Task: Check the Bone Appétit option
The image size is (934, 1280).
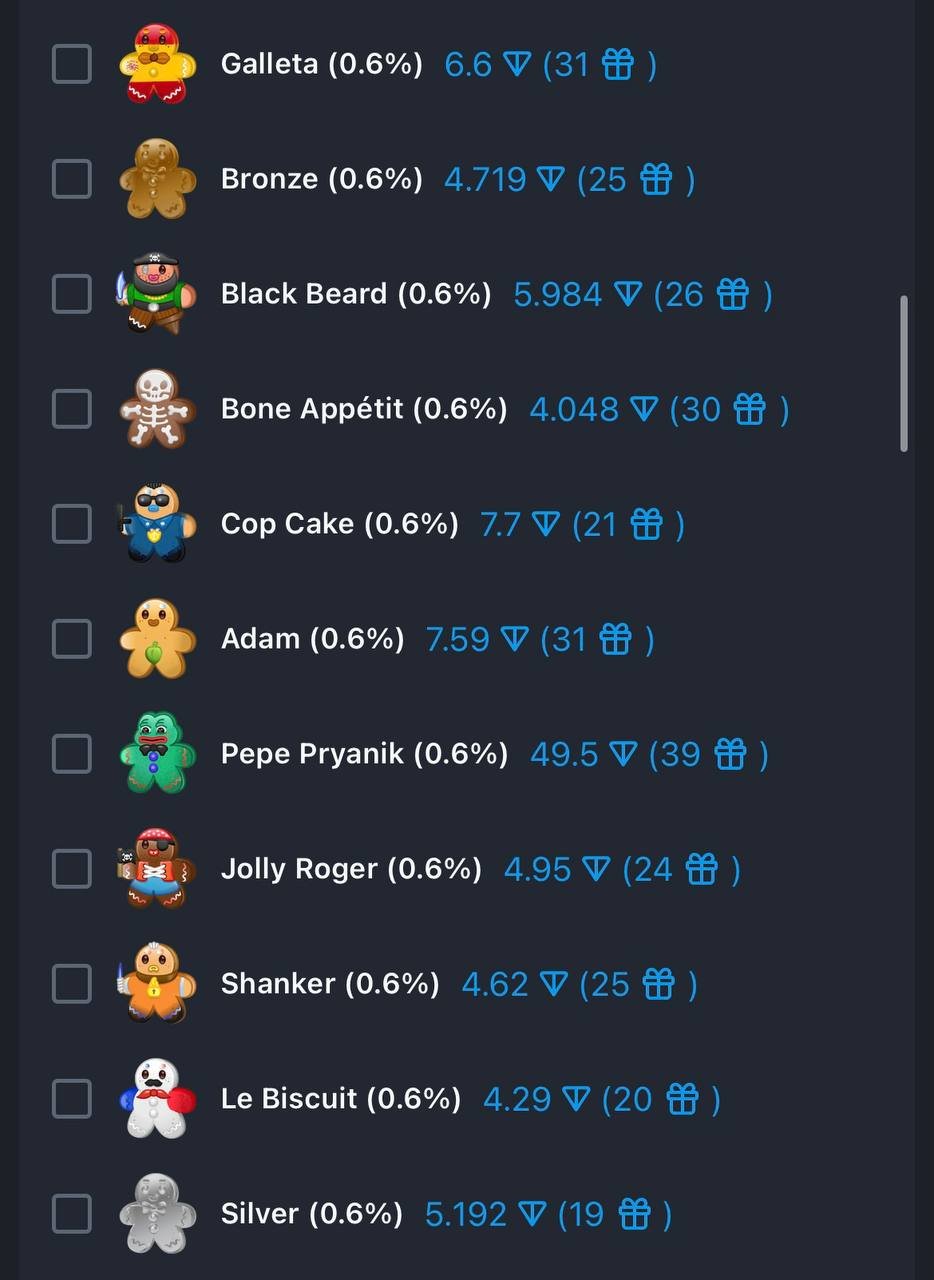Action: click(x=72, y=409)
